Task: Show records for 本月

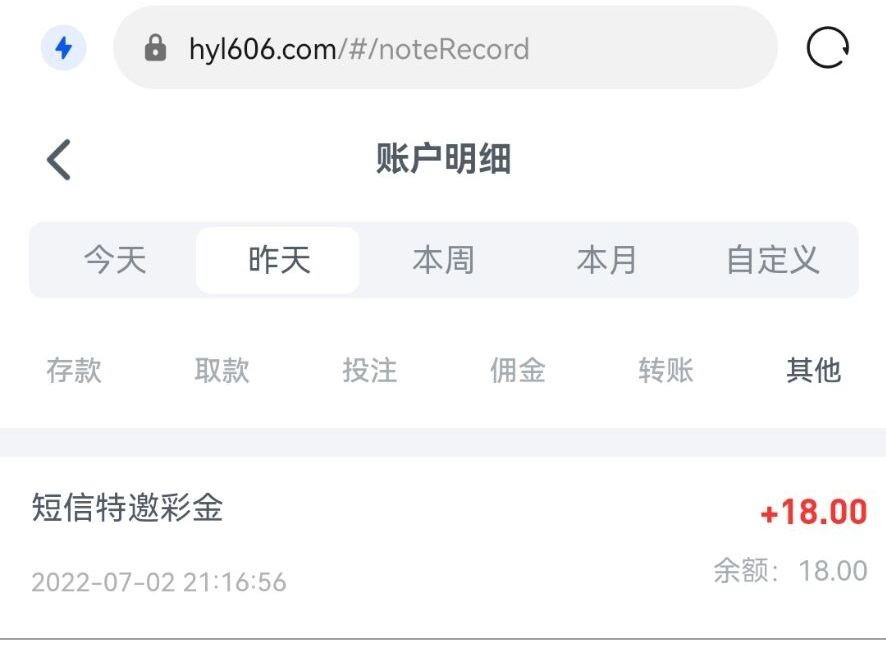Action: click(607, 261)
